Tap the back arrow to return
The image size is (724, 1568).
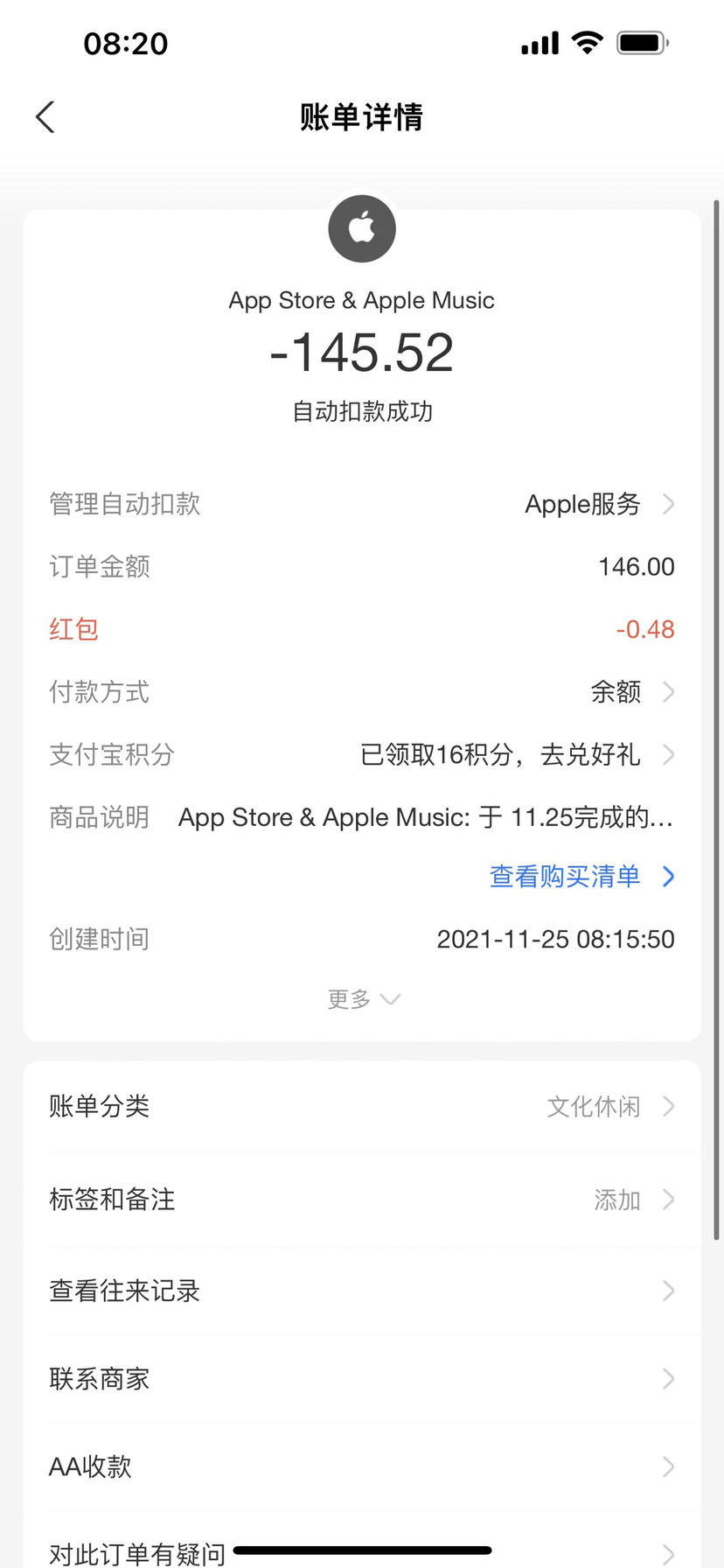(44, 116)
